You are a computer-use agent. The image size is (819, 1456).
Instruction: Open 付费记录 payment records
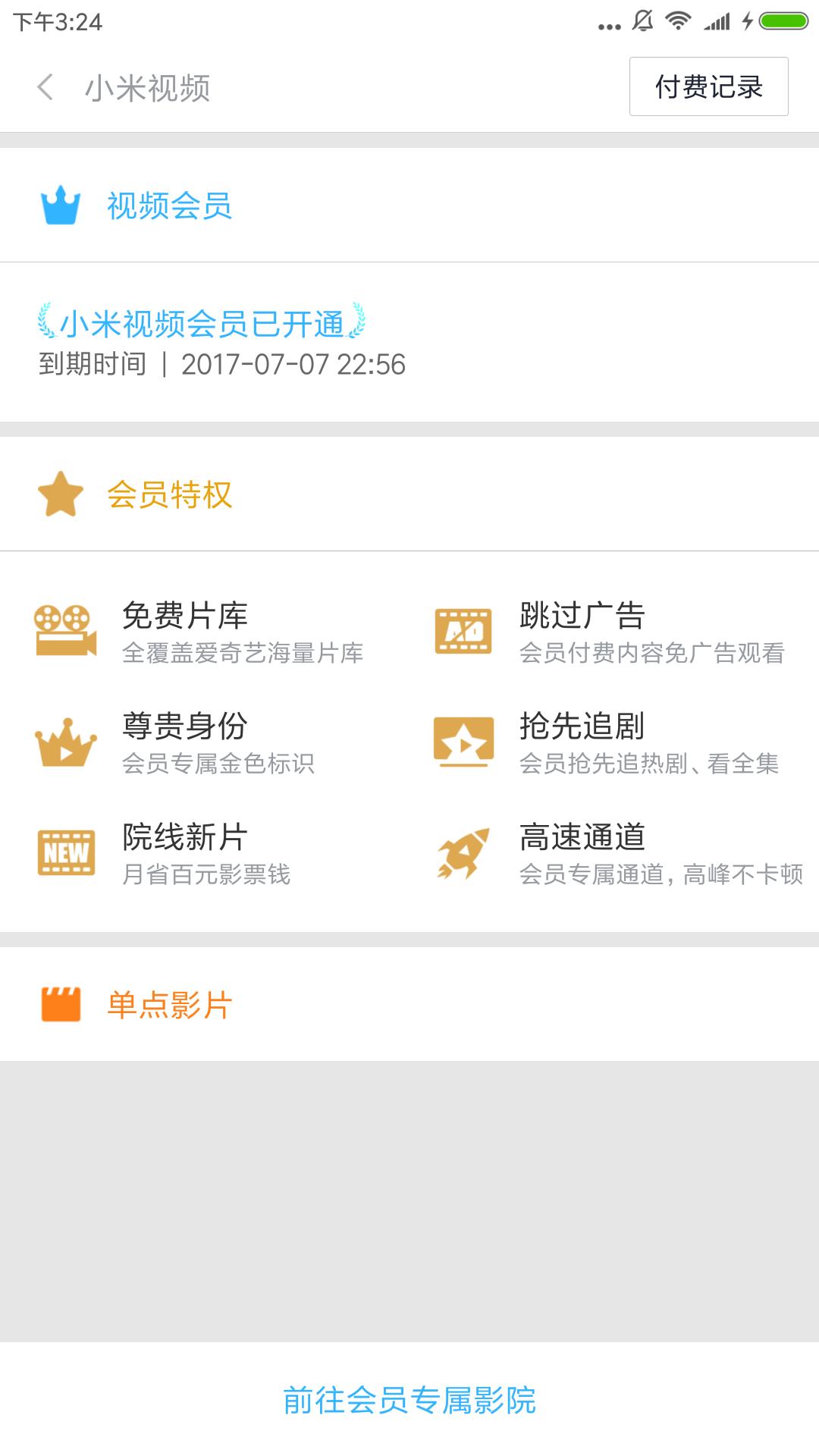(708, 87)
